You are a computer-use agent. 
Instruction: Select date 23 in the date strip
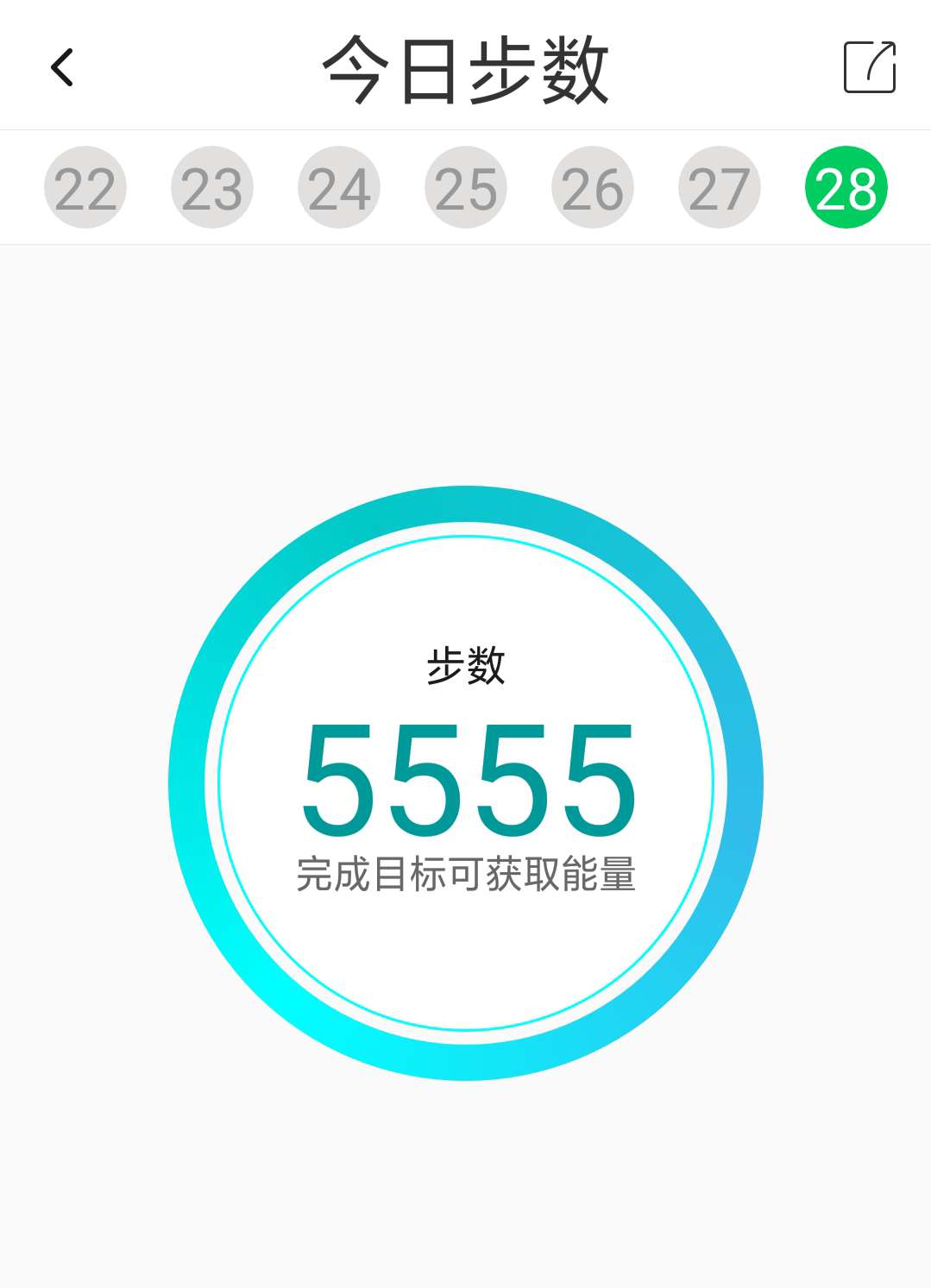click(211, 187)
